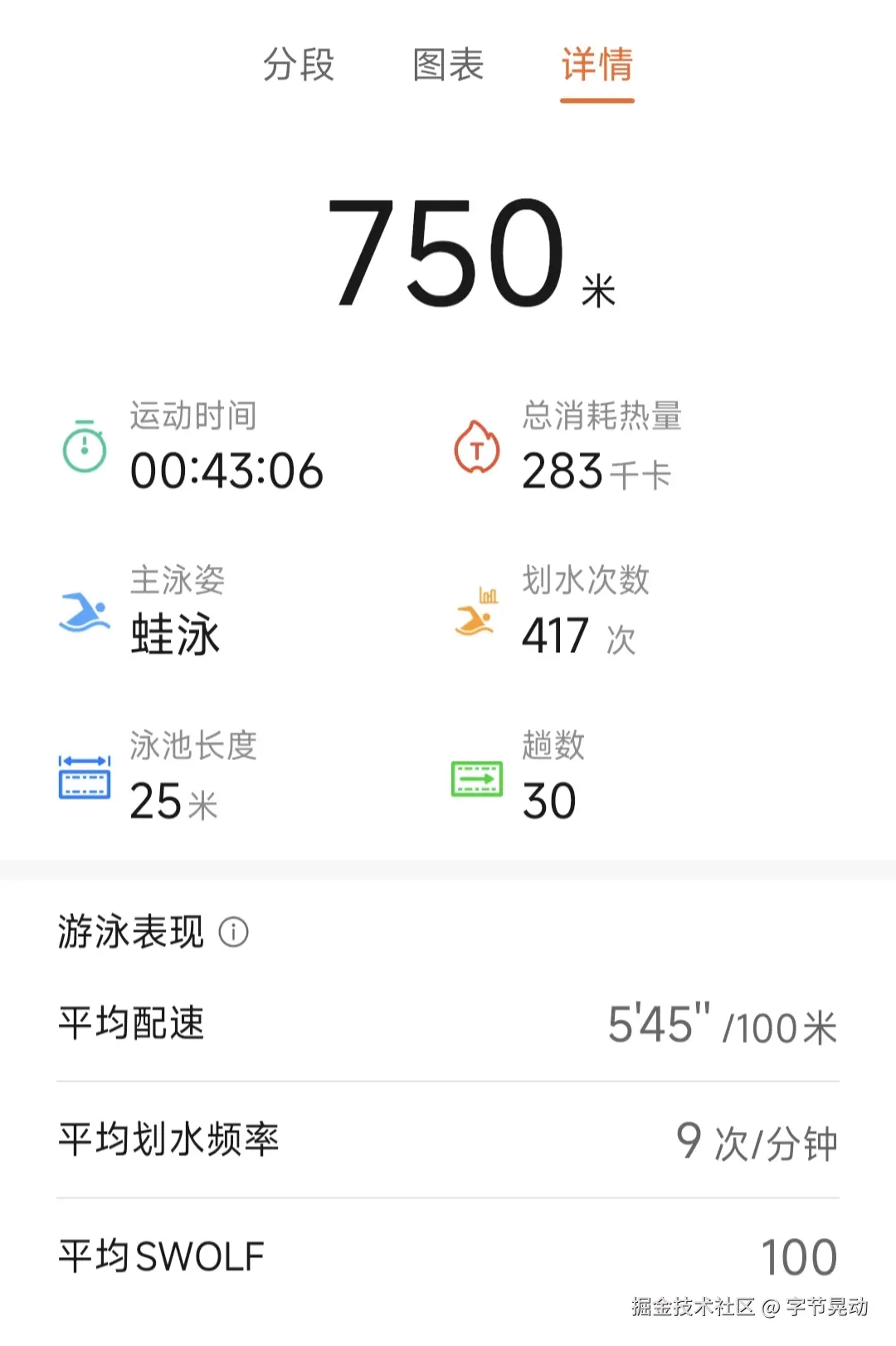Screen dimensions: 896x1346
Task: Open the 详情 tab
Action: point(597,68)
